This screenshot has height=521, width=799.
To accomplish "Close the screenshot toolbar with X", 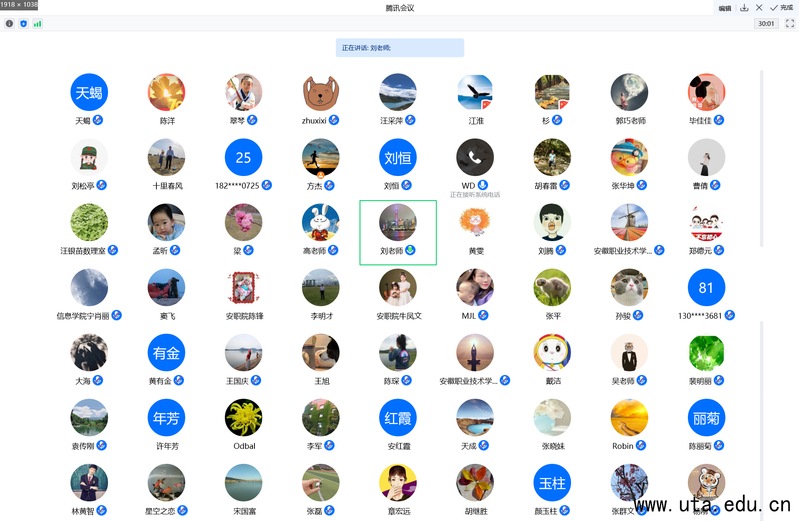I will pyautogui.click(x=759, y=8).
